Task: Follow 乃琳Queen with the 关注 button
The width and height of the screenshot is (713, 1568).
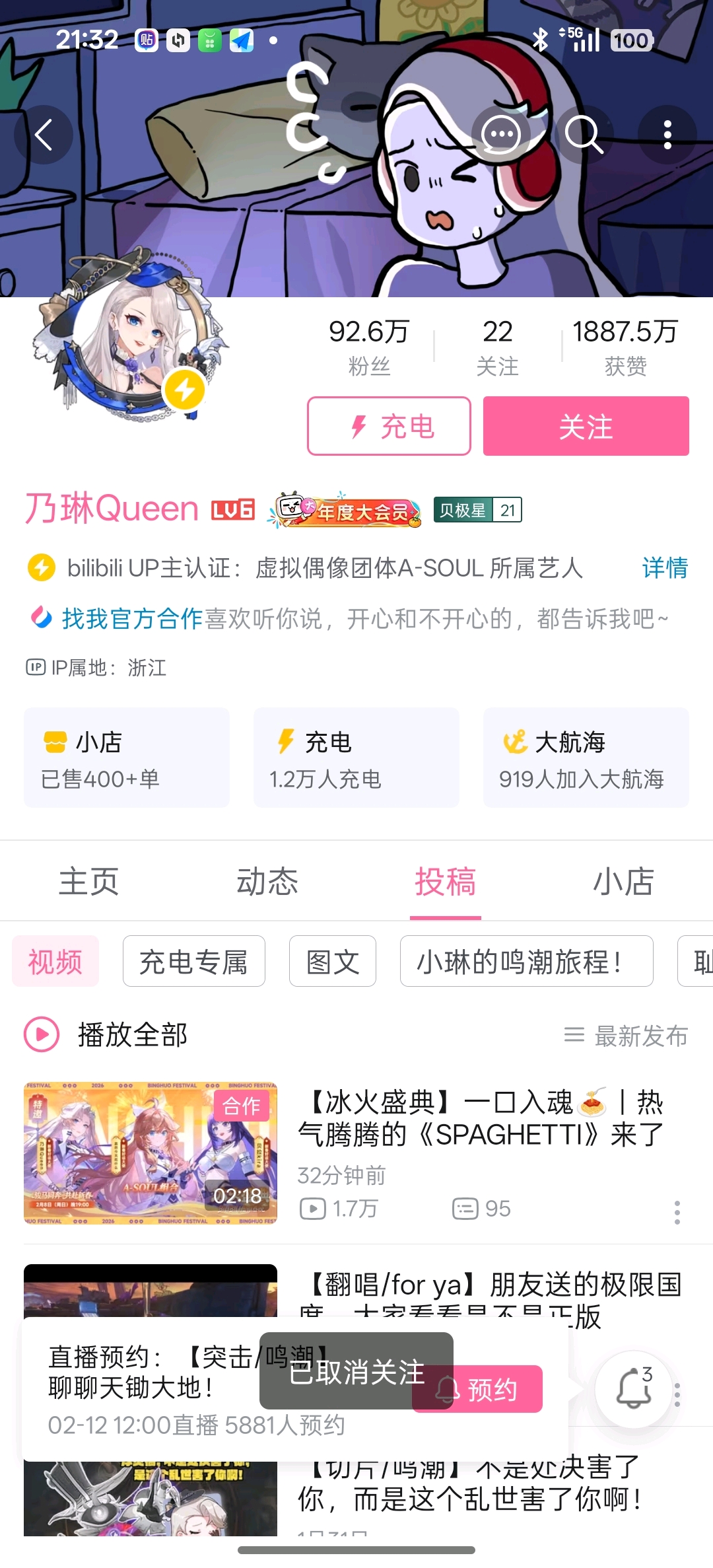Action: [x=586, y=426]
